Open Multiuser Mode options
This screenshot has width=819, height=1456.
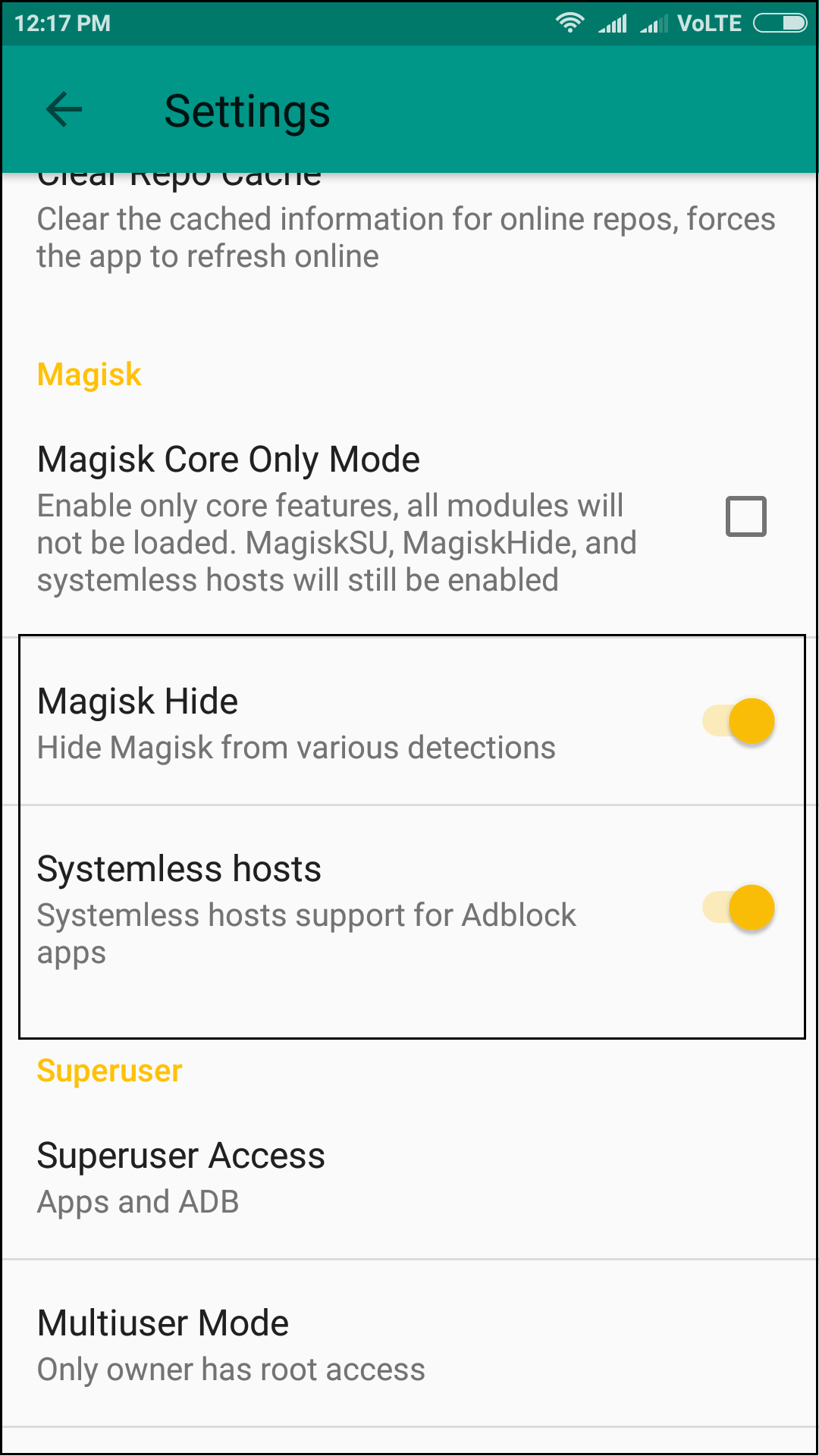pos(409,1344)
